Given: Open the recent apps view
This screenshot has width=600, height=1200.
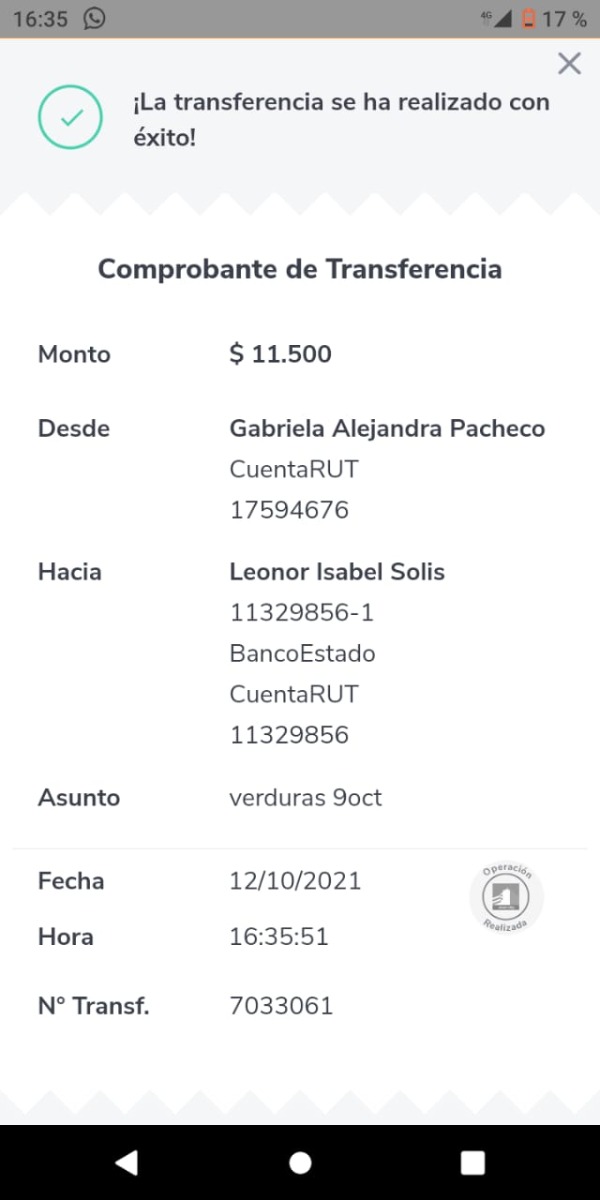Looking at the screenshot, I should 473,1162.
